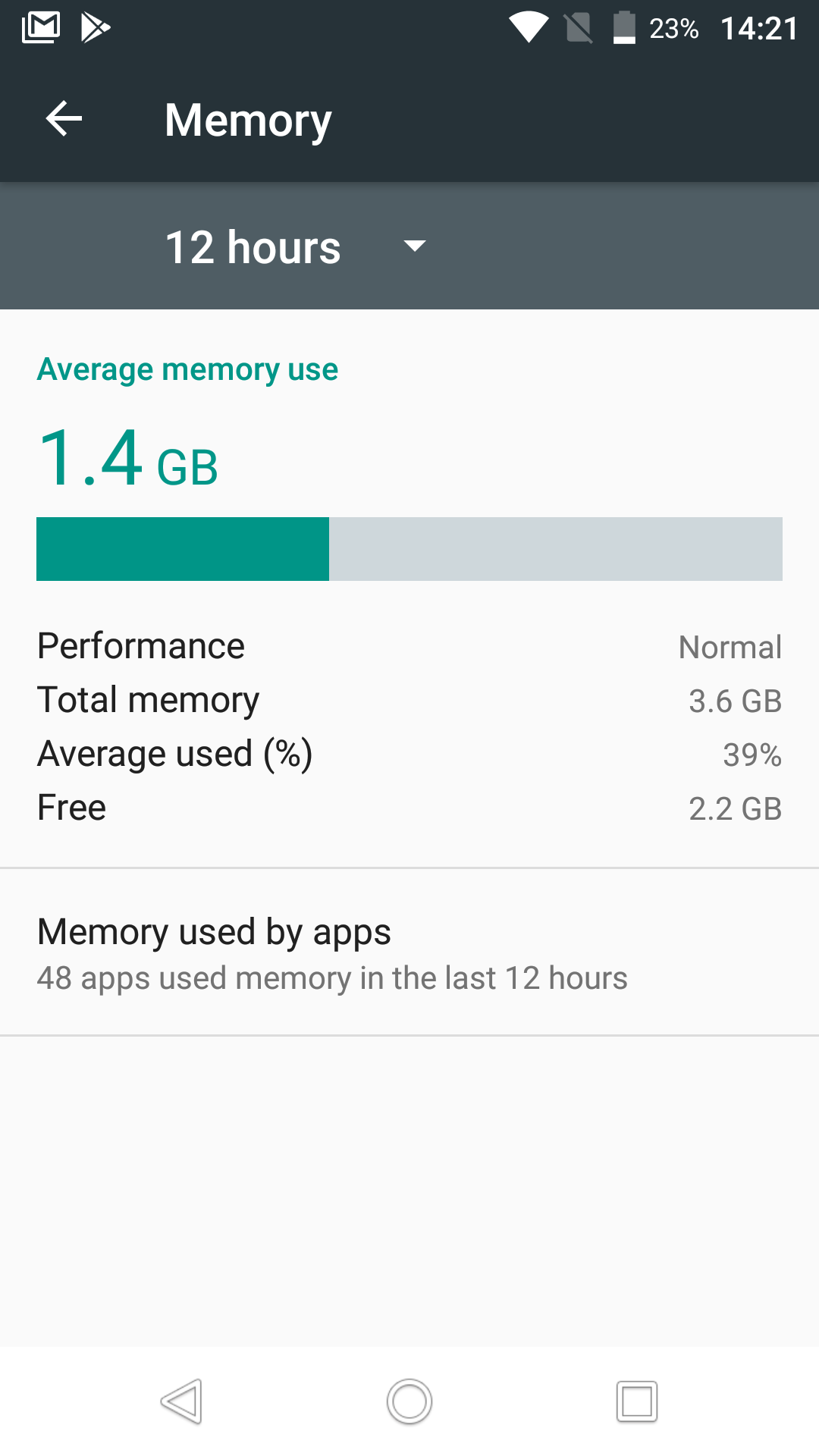Open the recent apps overview
Screen dimensions: 819x1456
(x=637, y=1401)
